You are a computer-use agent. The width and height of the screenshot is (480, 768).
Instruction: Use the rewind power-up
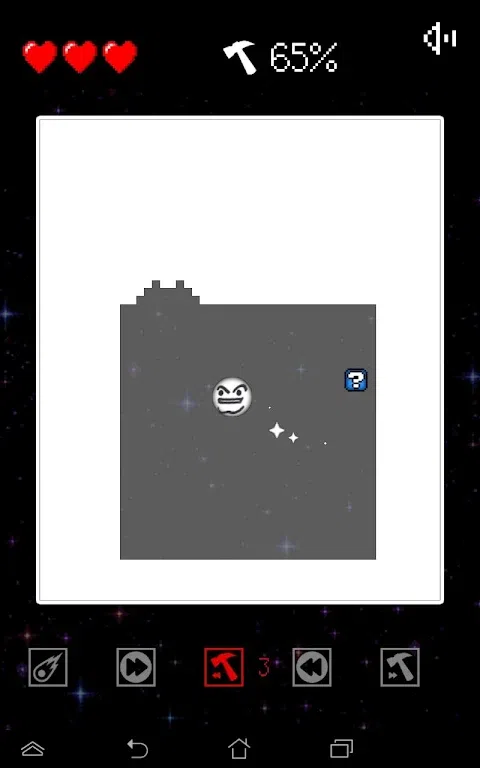coord(312,667)
